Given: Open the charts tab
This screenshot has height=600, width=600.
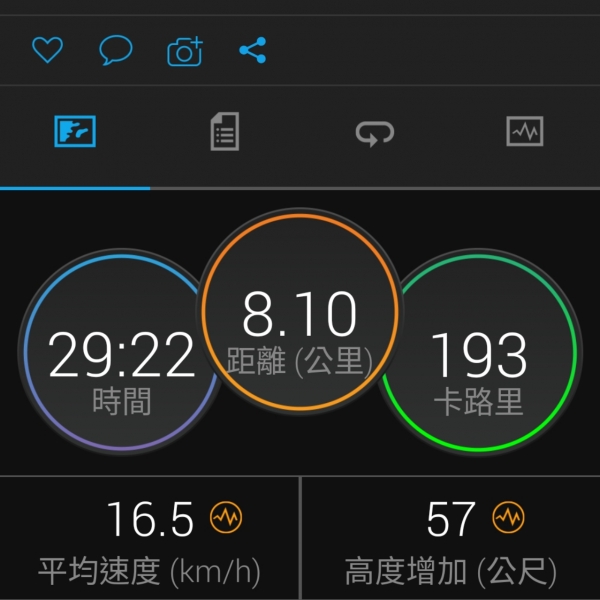Looking at the screenshot, I should click(x=524, y=132).
